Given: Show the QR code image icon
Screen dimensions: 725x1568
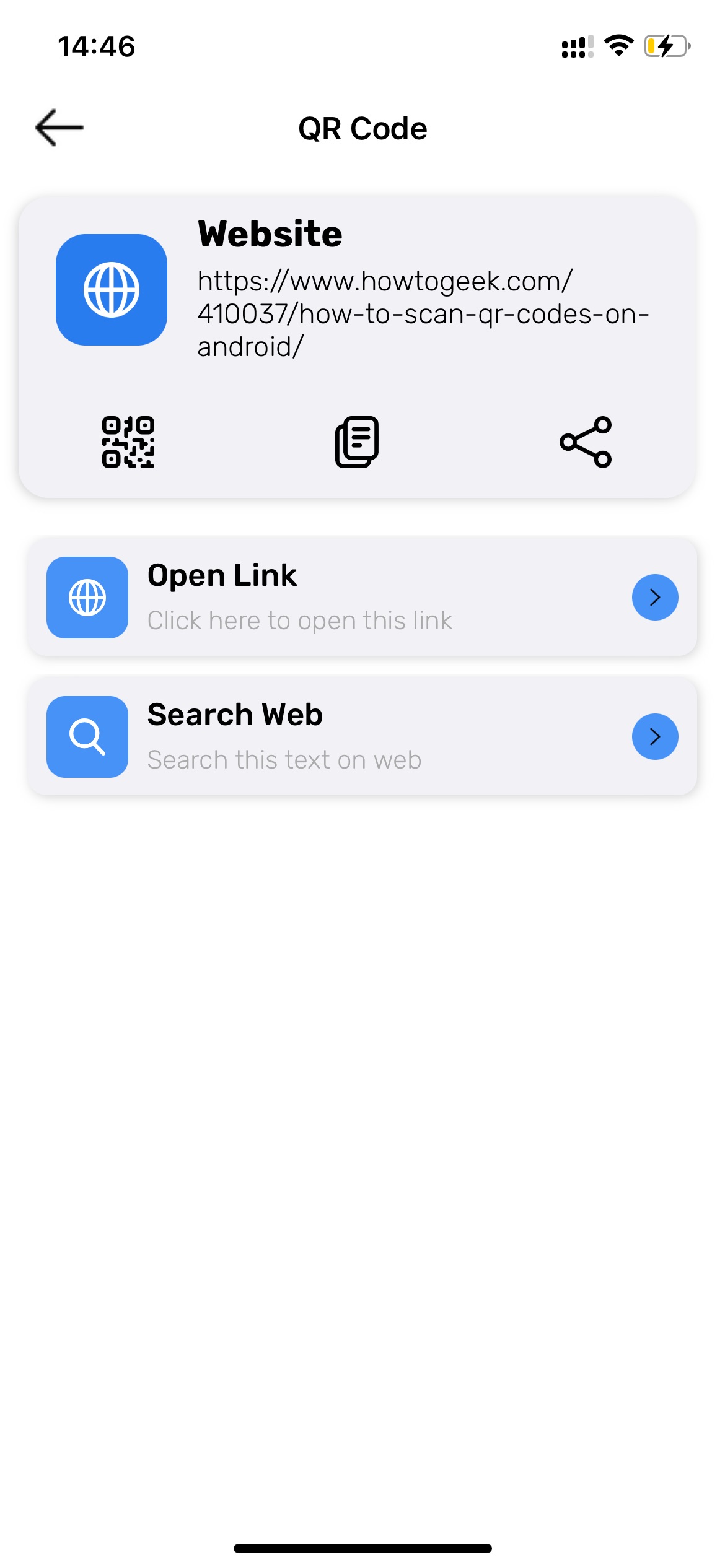Looking at the screenshot, I should click(128, 442).
